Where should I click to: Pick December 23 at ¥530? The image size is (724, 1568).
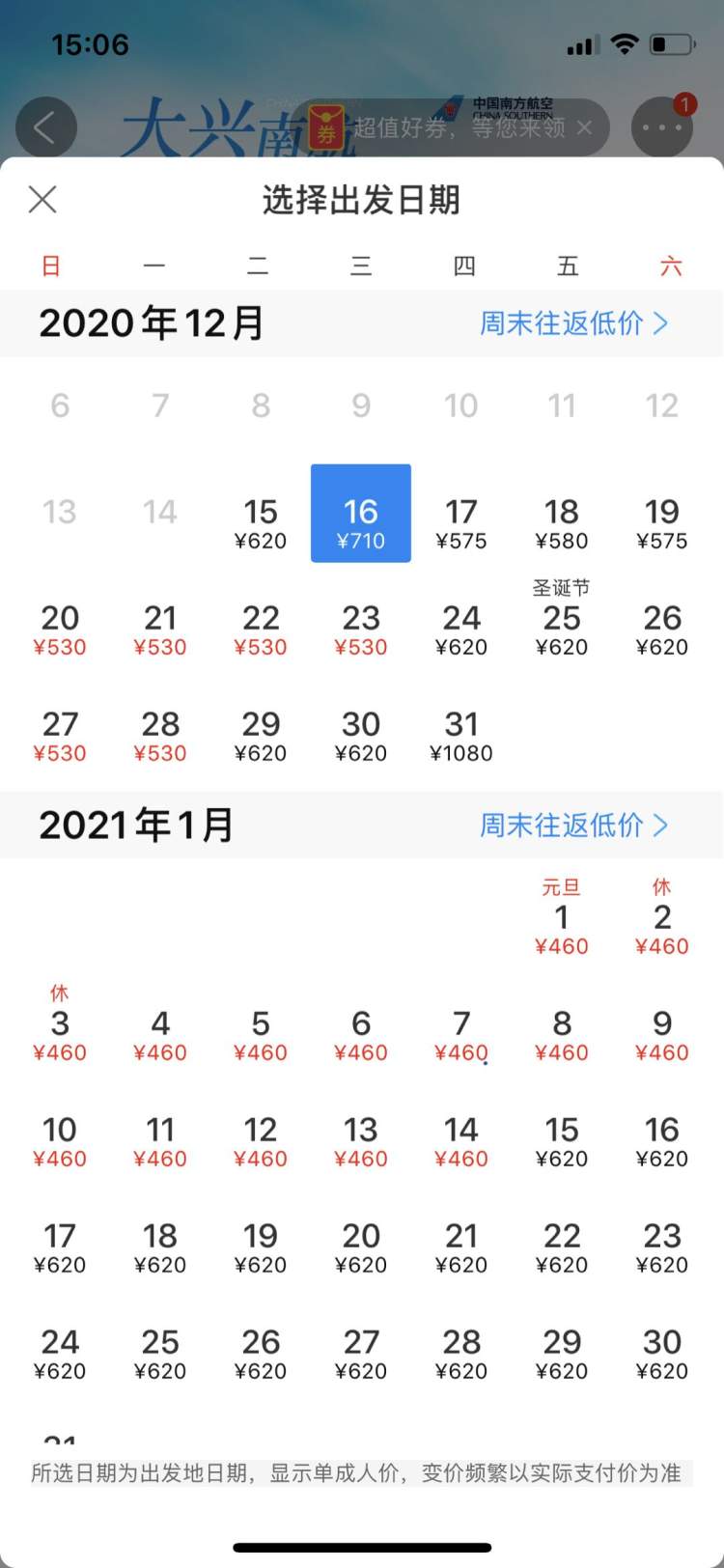[361, 630]
